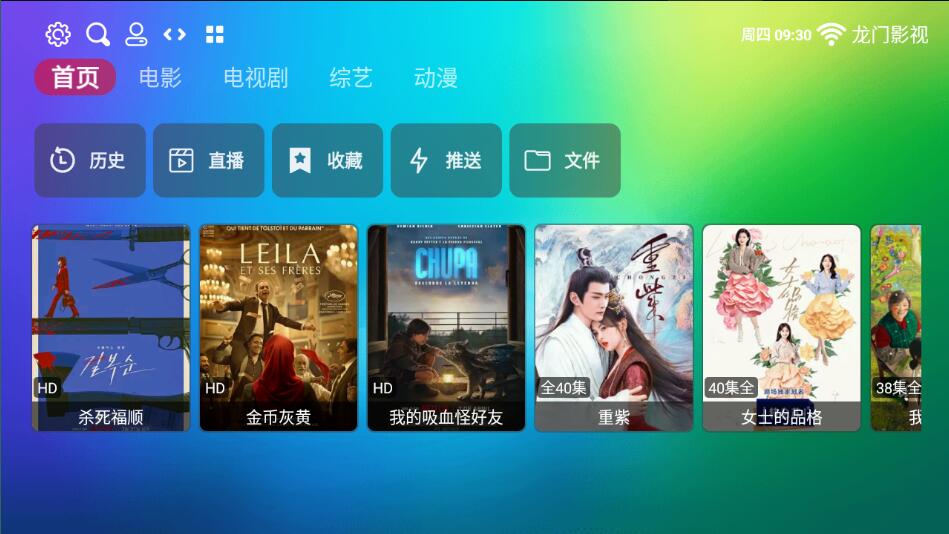Open the search magnifier

click(x=97, y=35)
